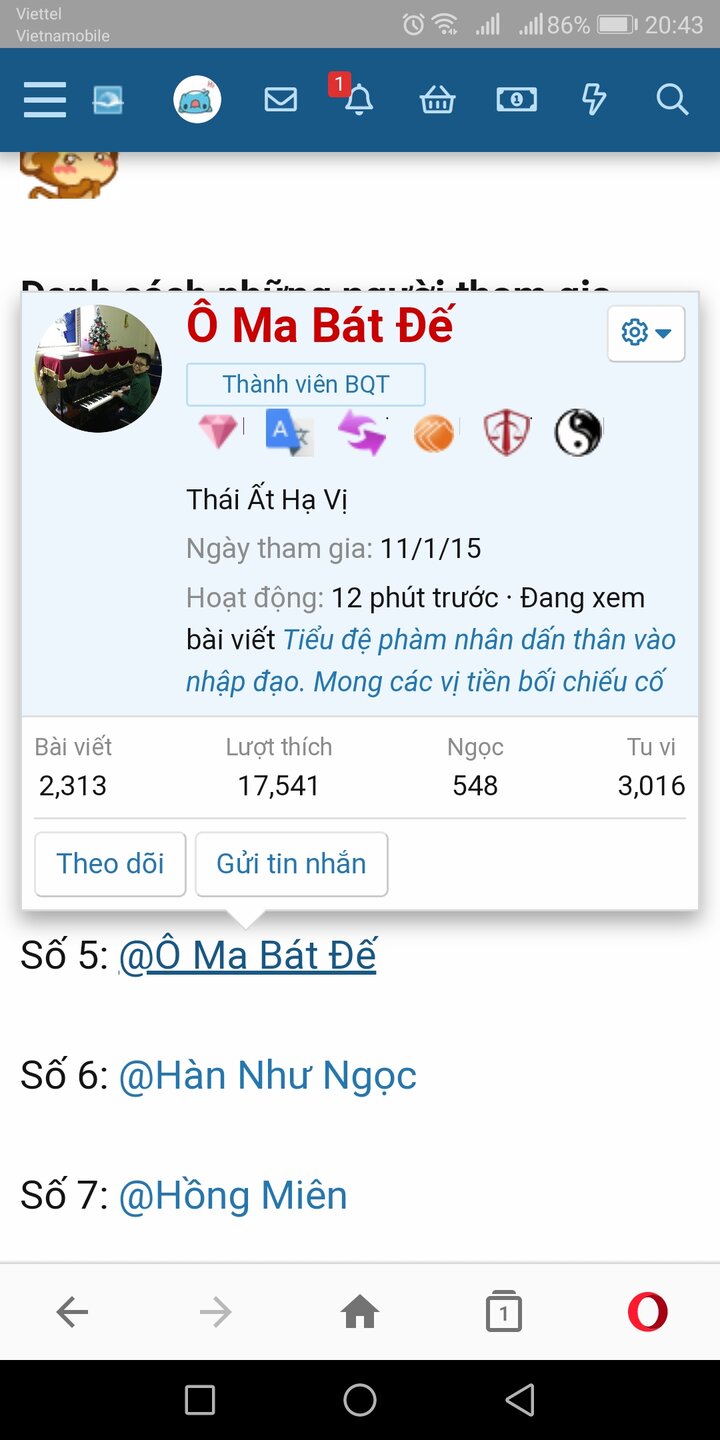This screenshot has height=1440, width=720.
Task: Open the forum home logo icon
Action: pyautogui.click(x=108, y=100)
